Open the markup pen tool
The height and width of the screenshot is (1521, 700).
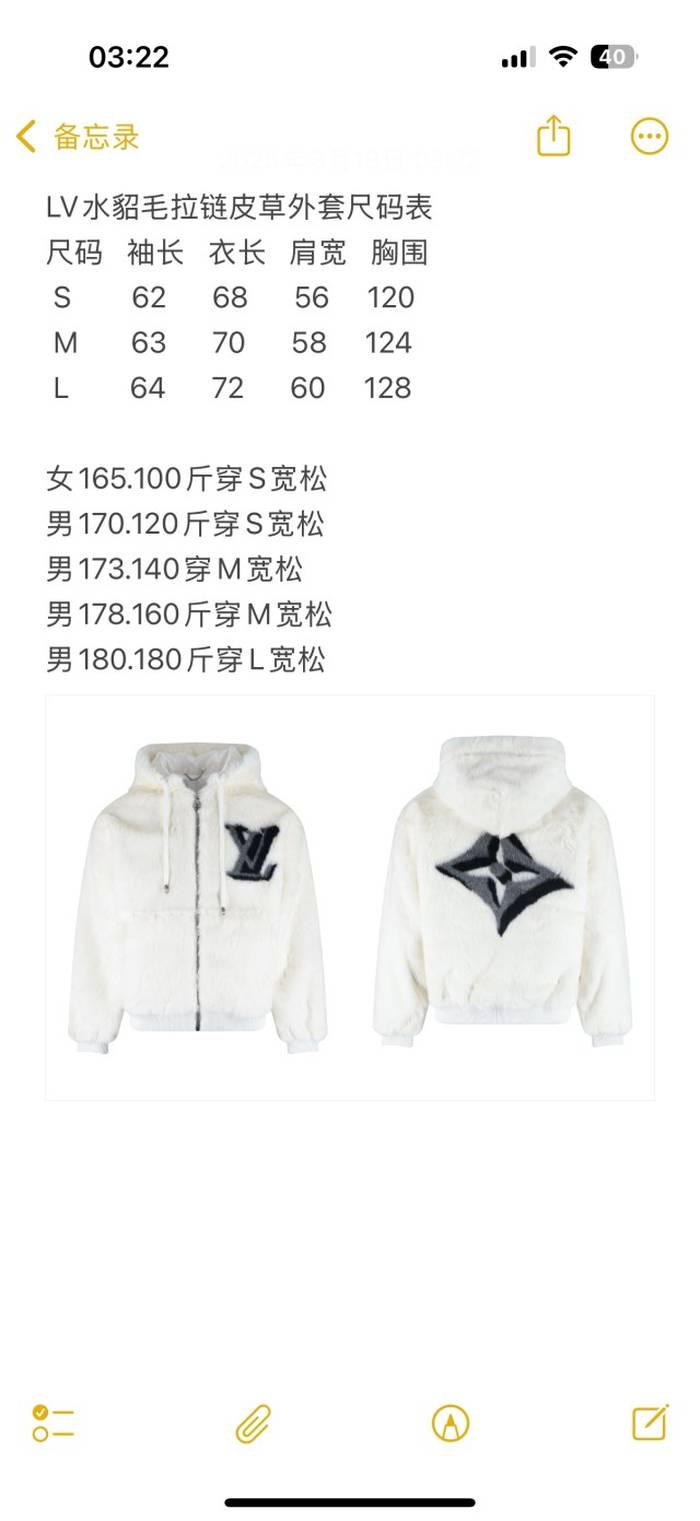[x=451, y=1422]
